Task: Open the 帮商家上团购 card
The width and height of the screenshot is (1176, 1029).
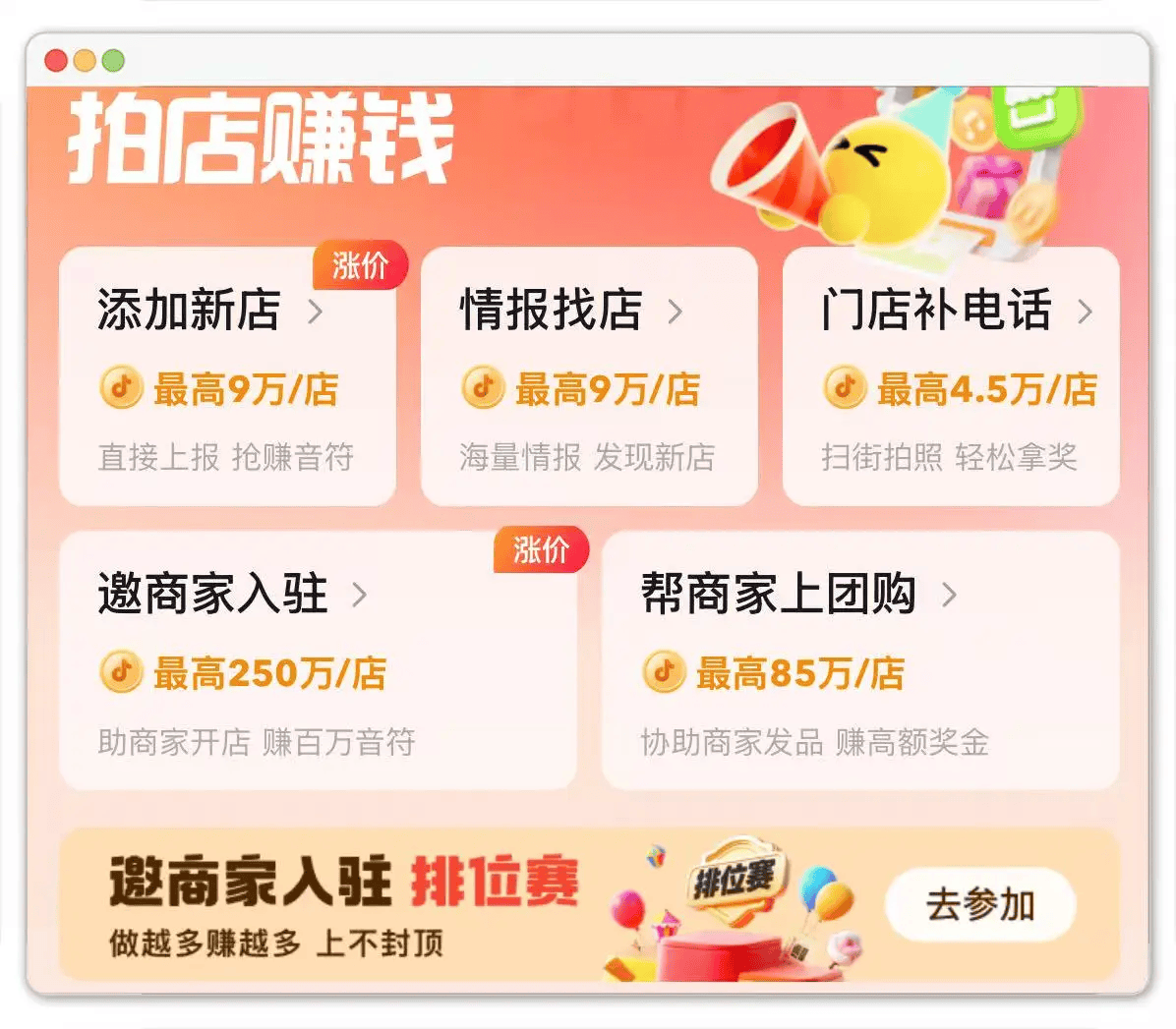Action: [860, 660]
